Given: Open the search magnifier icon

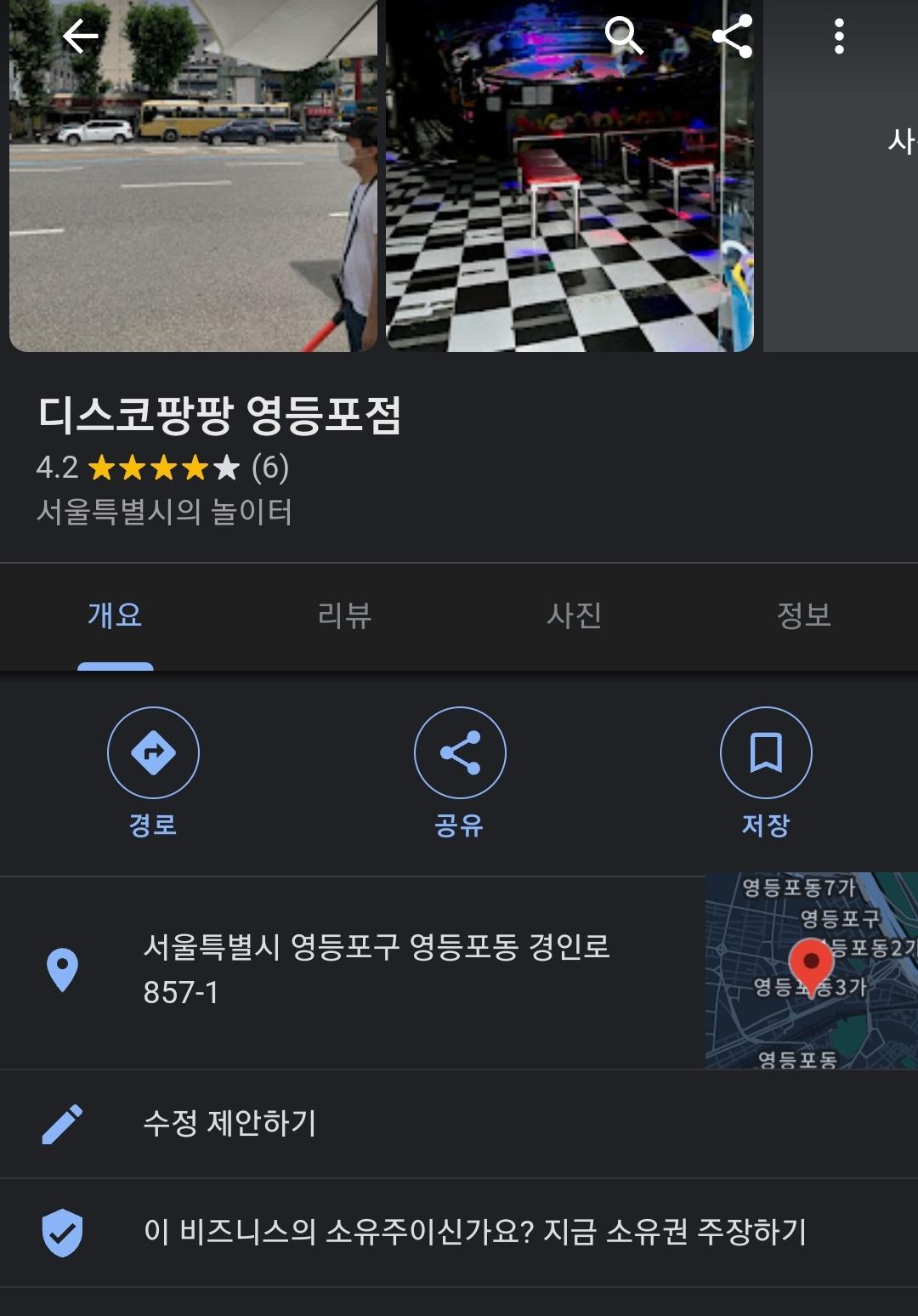Looking at the screenshot, I should coord(623,37).
